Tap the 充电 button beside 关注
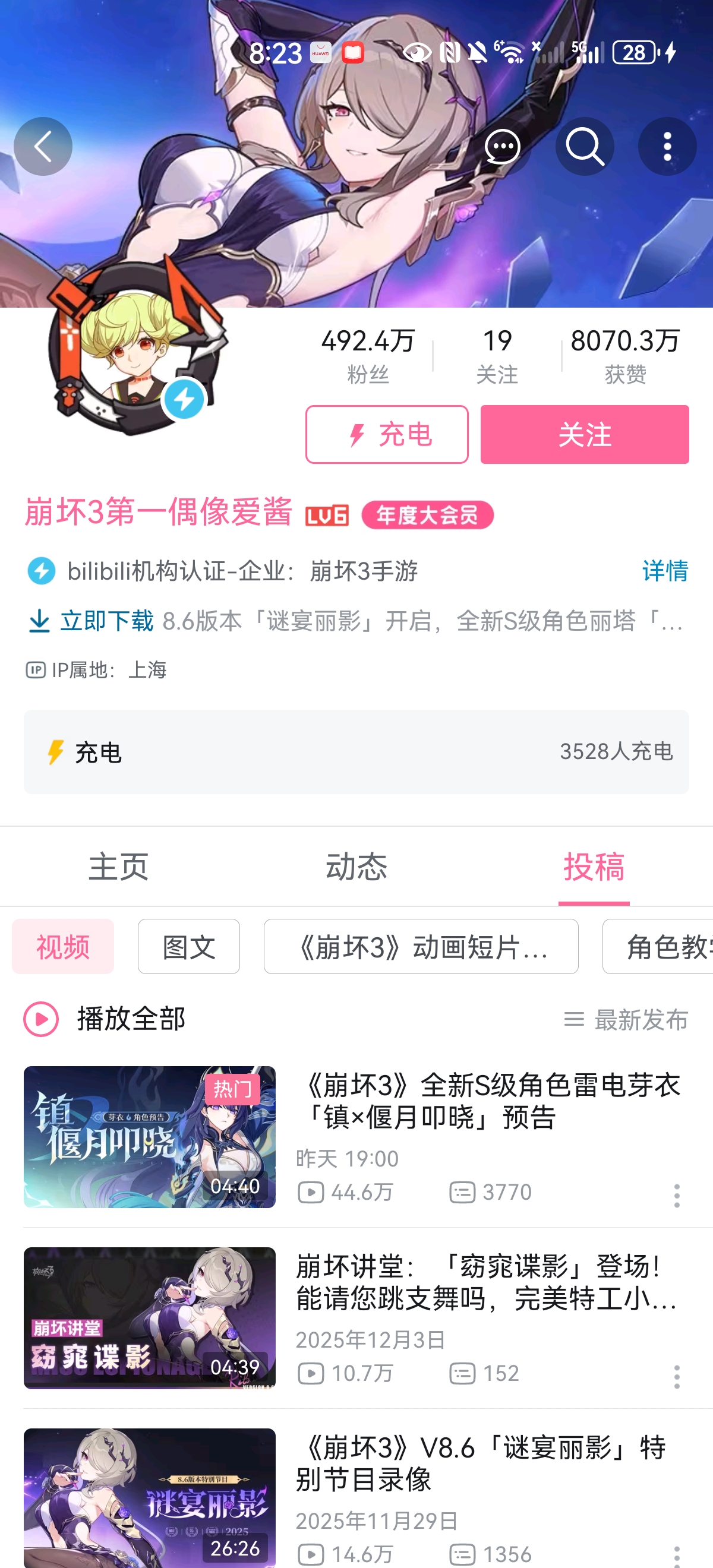 point(387,435)
